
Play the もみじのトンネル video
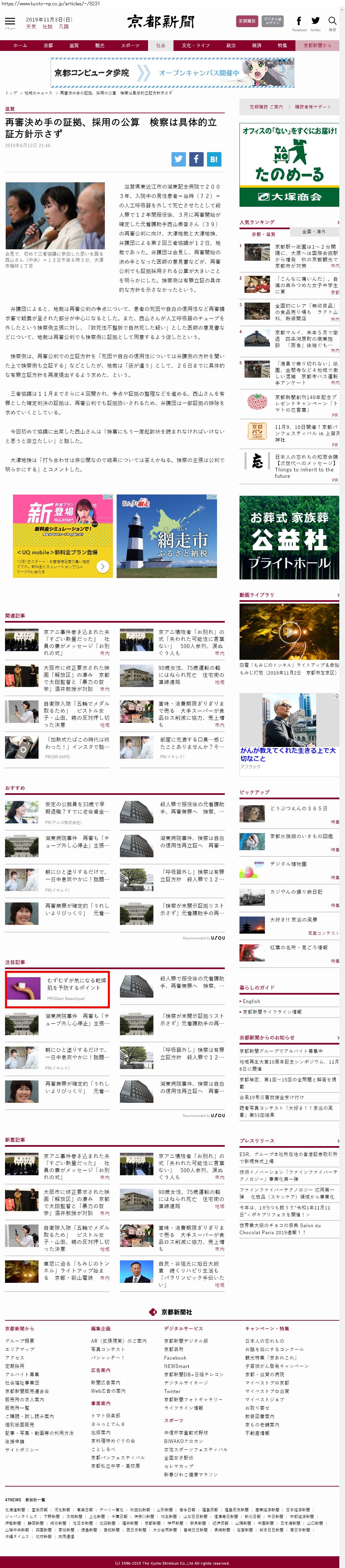tap(289, 631)
